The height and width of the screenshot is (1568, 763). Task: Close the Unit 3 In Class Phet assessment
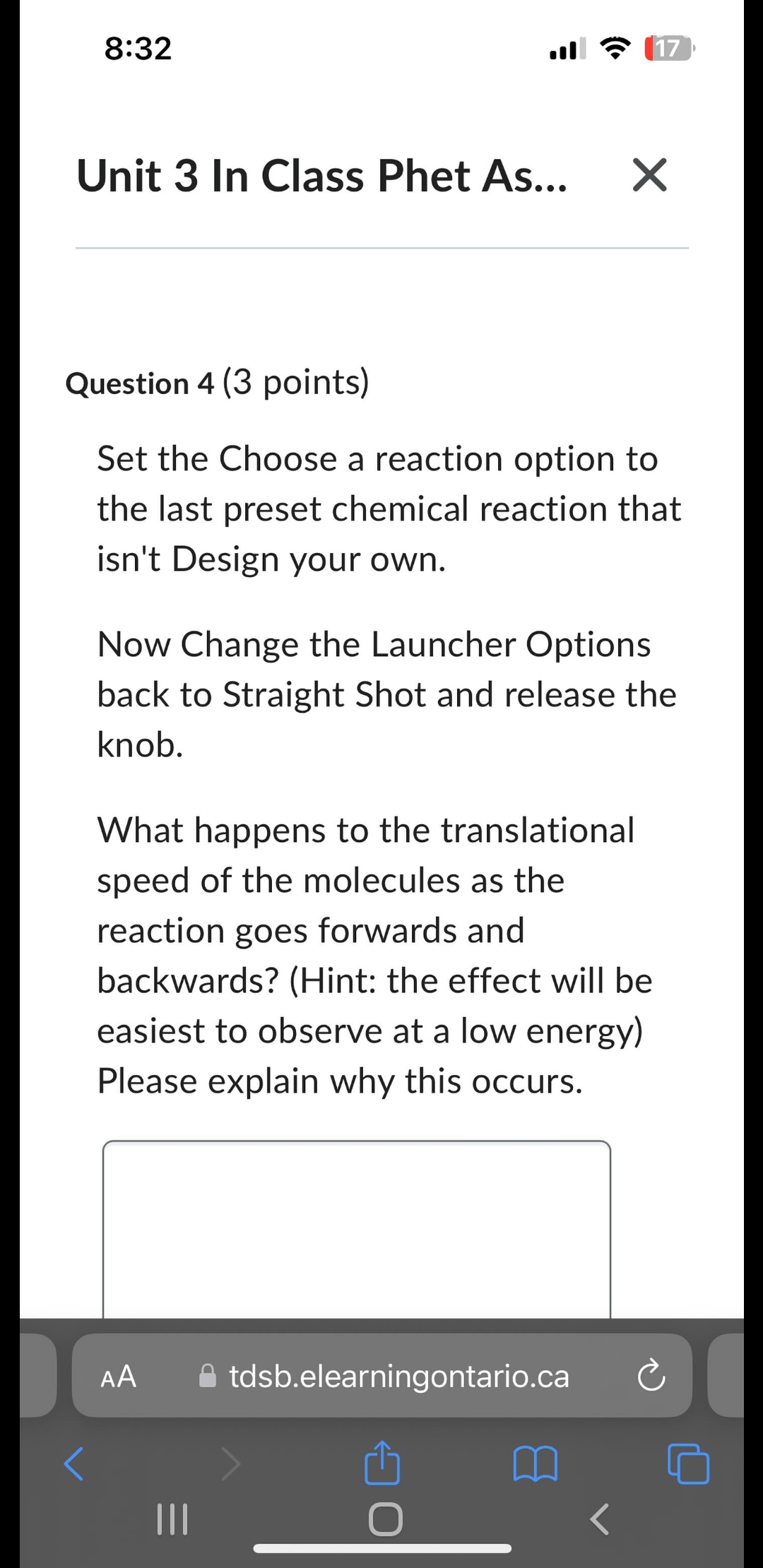649,176
